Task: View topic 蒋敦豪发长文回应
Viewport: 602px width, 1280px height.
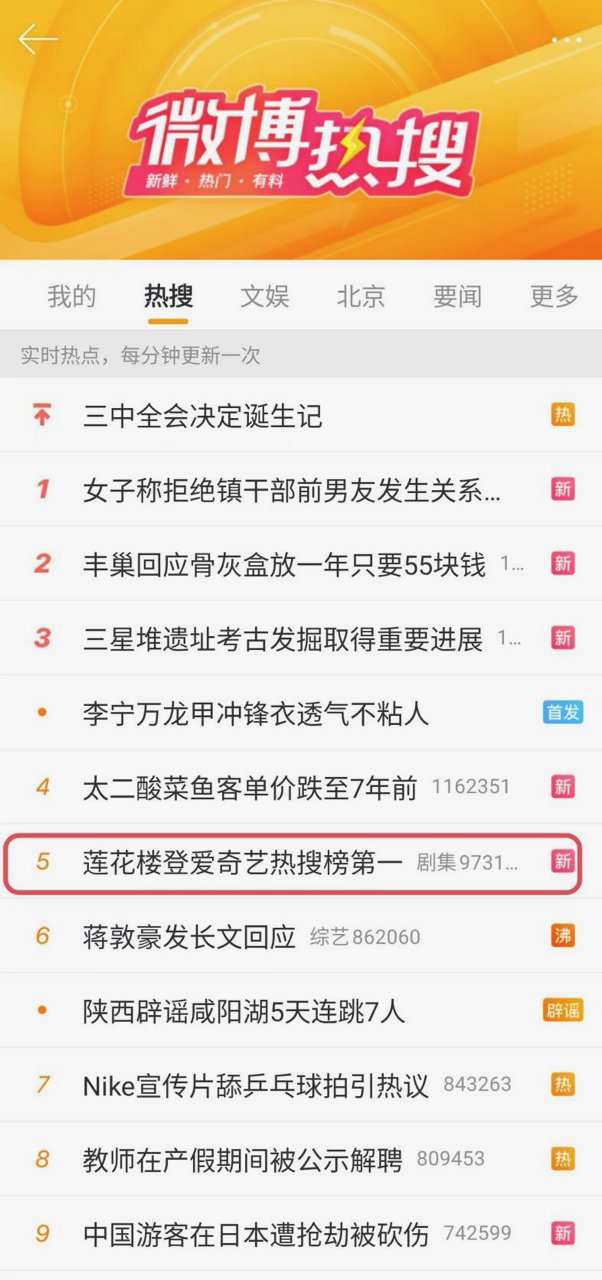Action: 301,936
